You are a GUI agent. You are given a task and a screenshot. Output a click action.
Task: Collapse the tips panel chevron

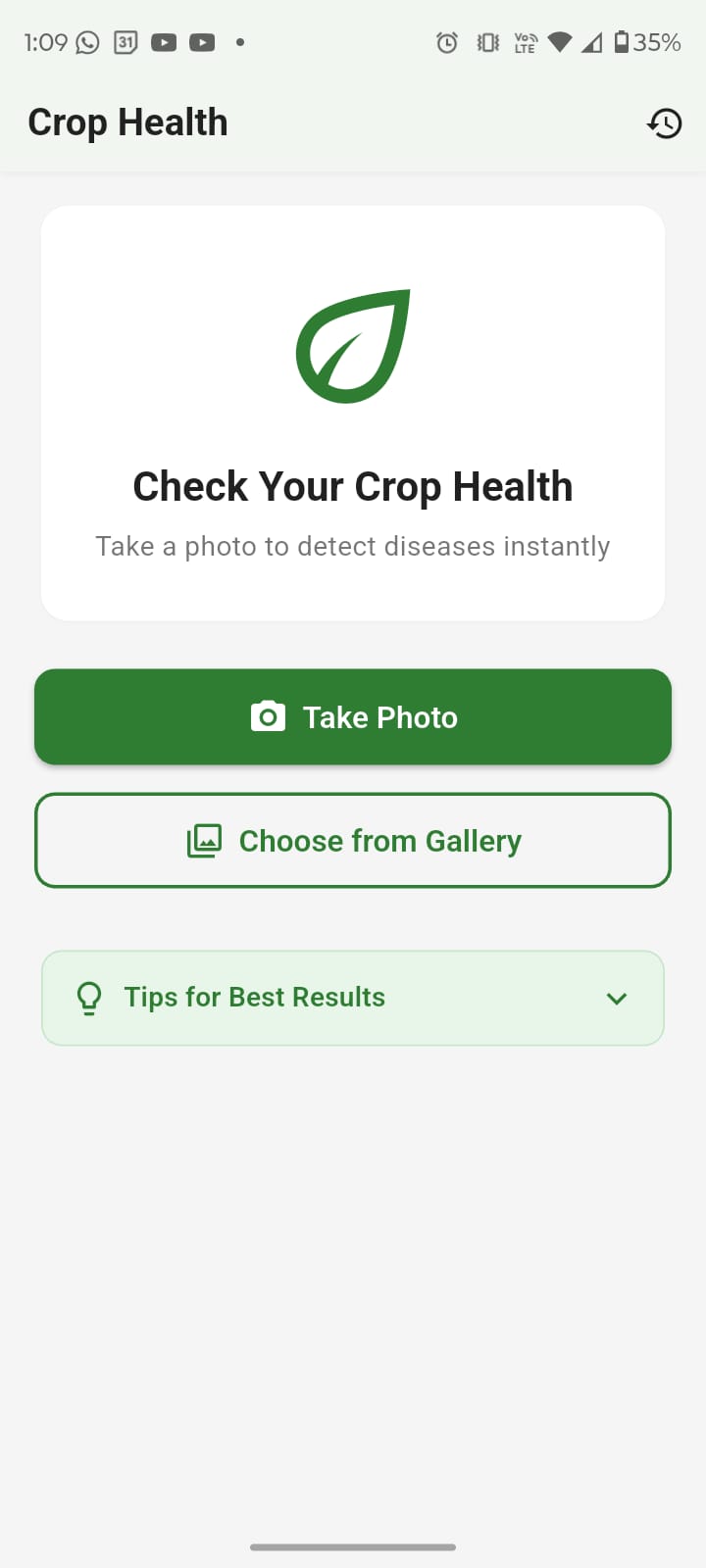(617, 998)
